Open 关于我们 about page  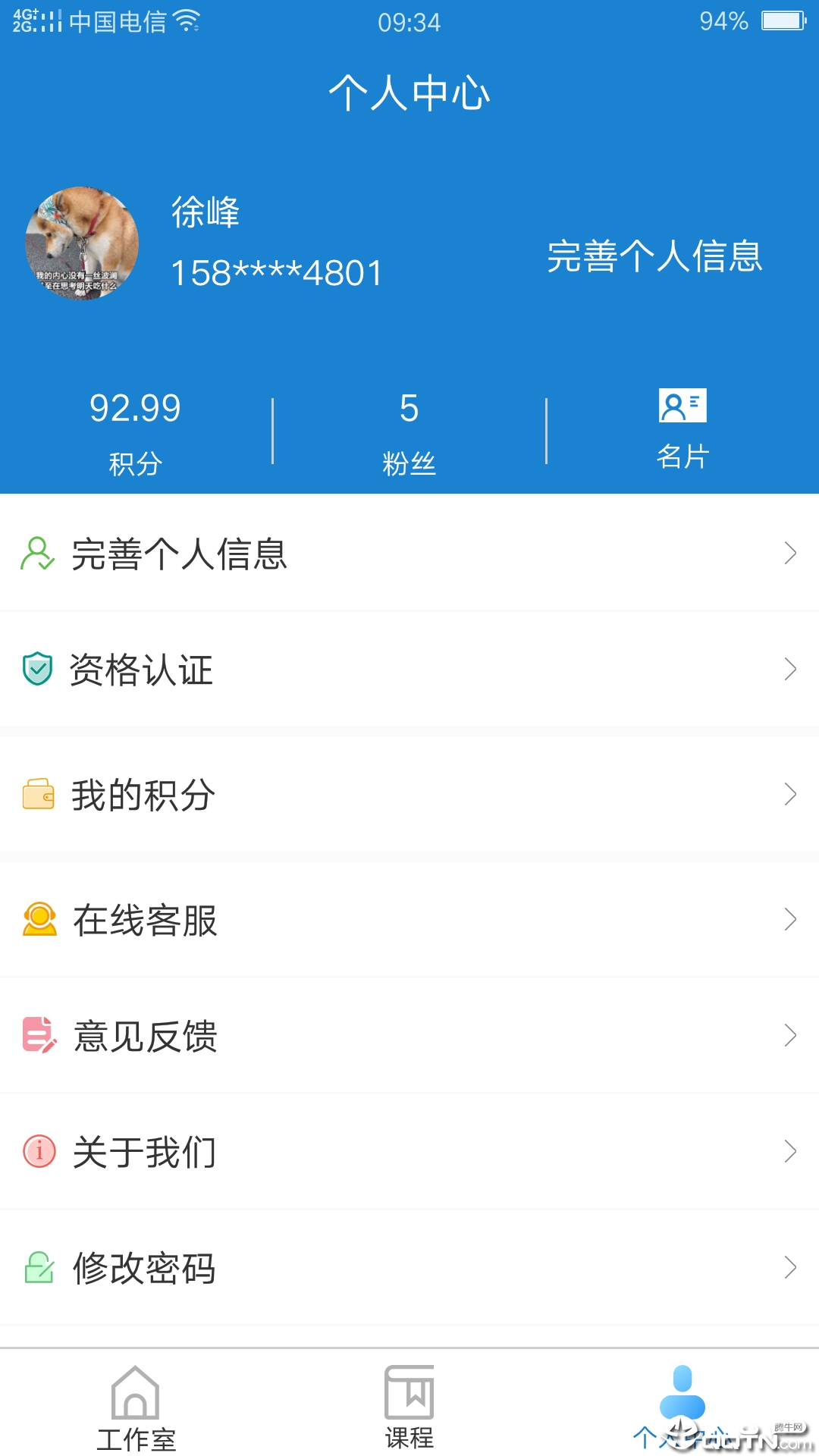[409, 1151]
